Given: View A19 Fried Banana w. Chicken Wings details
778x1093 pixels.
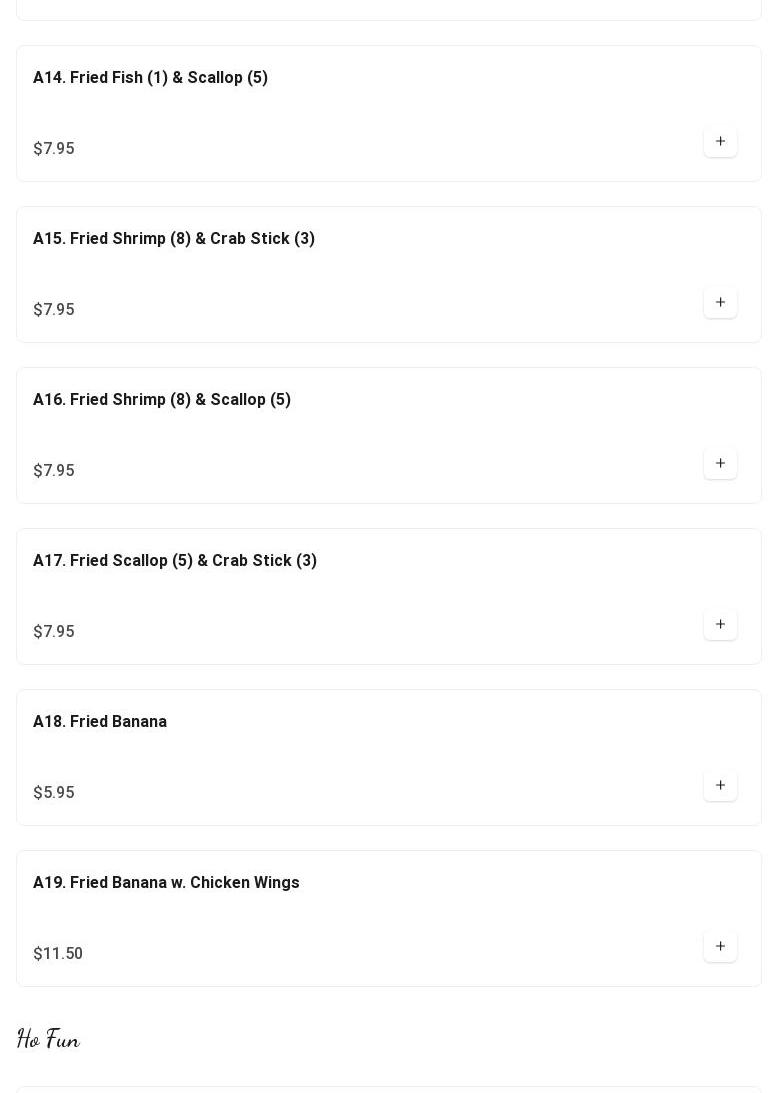Looking at the screenshot, I should 166,883.
